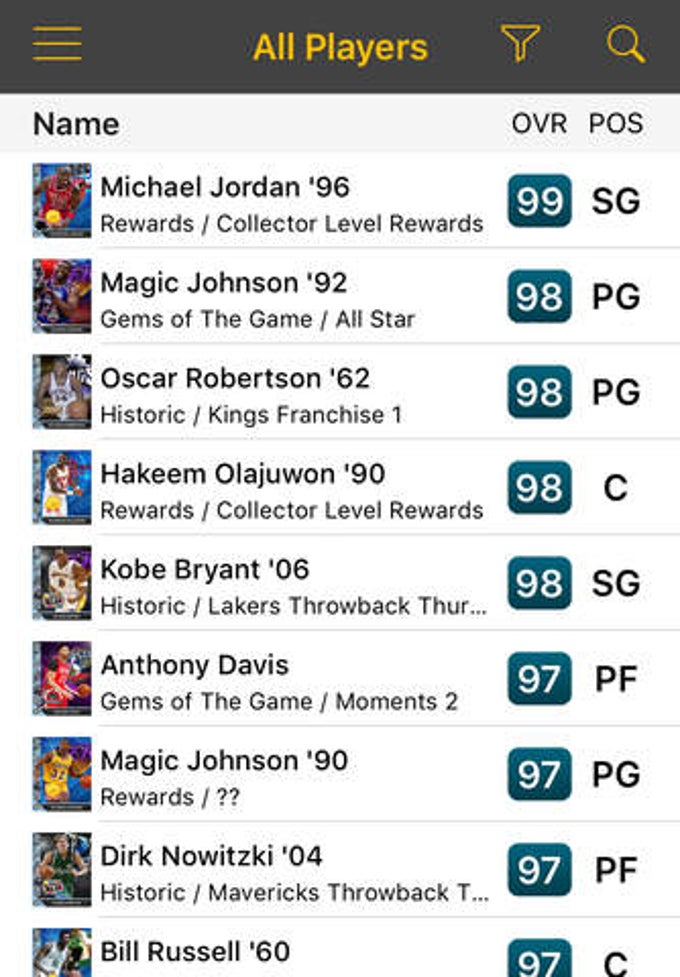Open Anthony Davis player details
The image size is (680, 977).
click(290, 681)
